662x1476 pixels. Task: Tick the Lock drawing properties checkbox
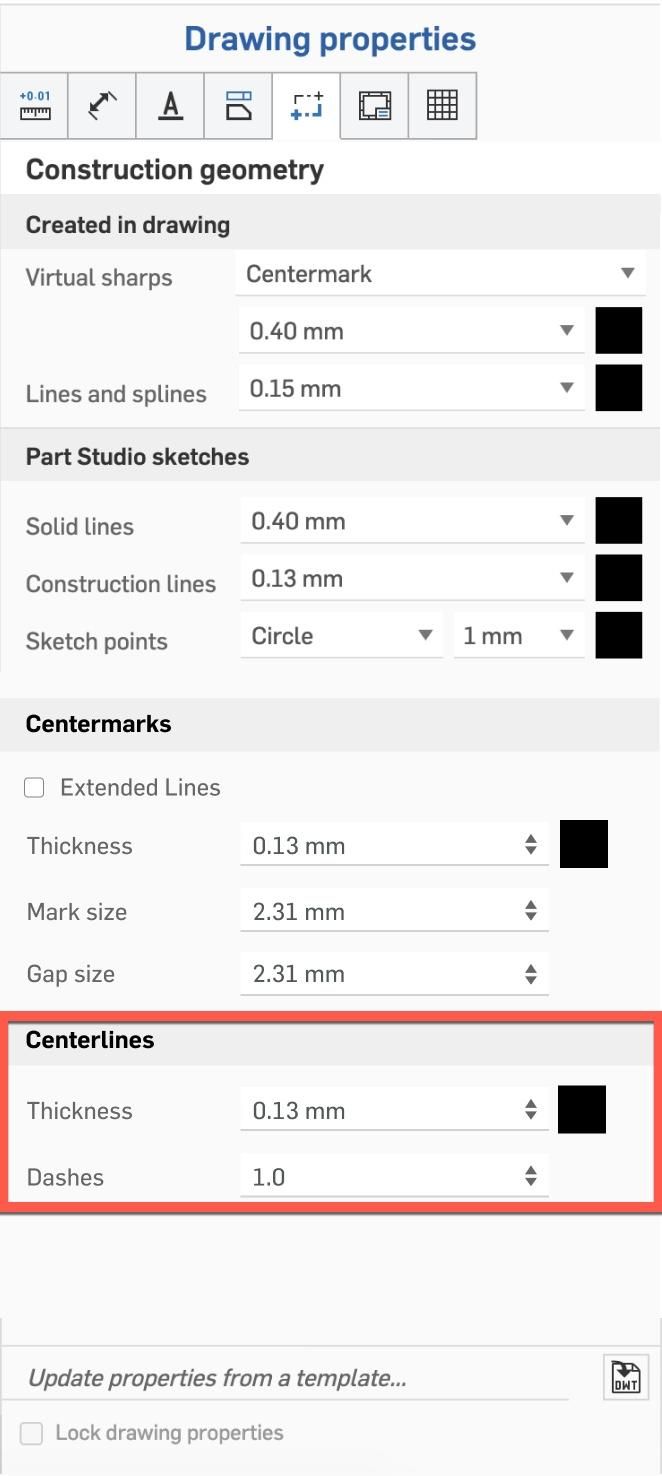[x=33, y=1434]
